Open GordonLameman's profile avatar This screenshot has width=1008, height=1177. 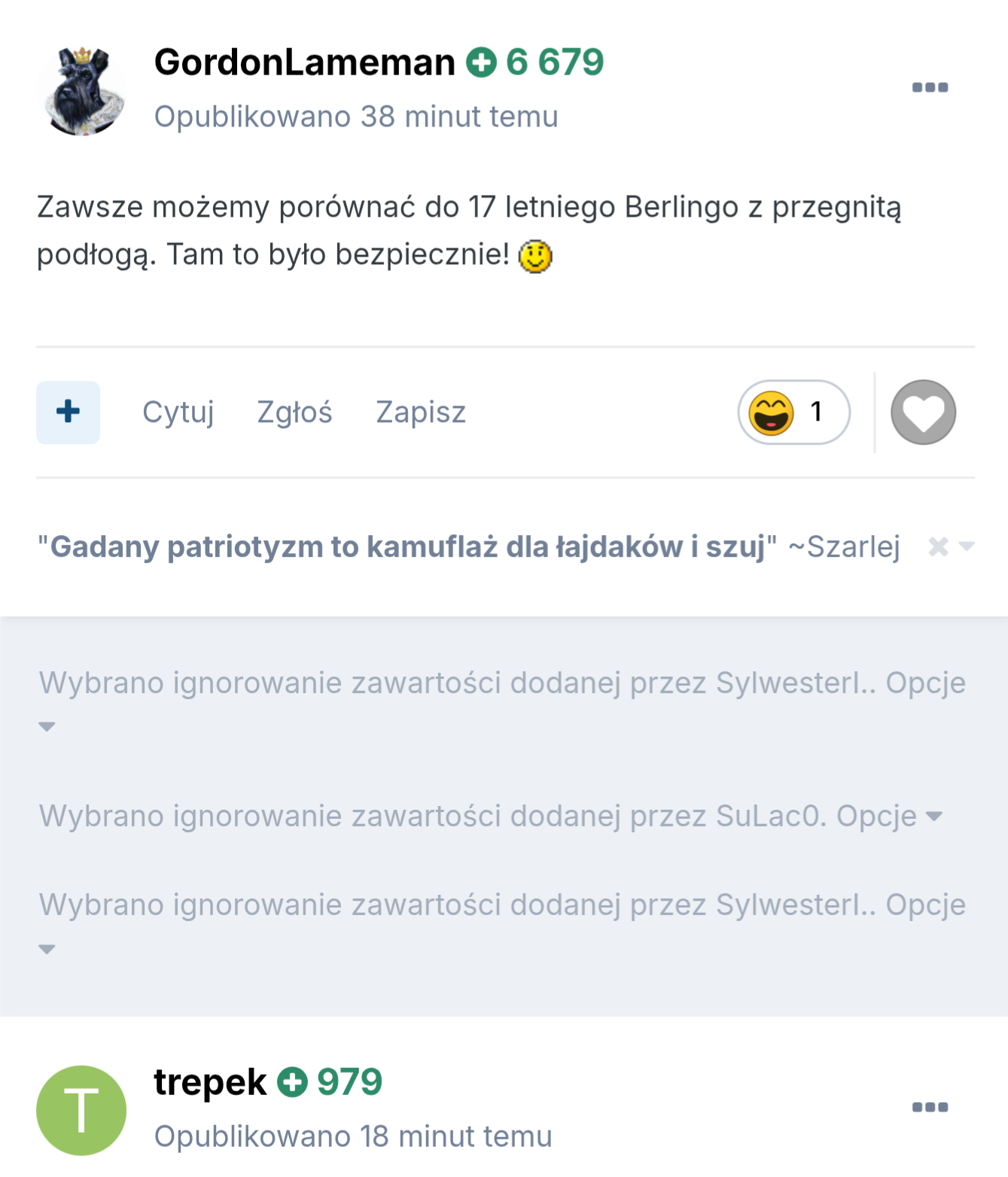(82, 90)
